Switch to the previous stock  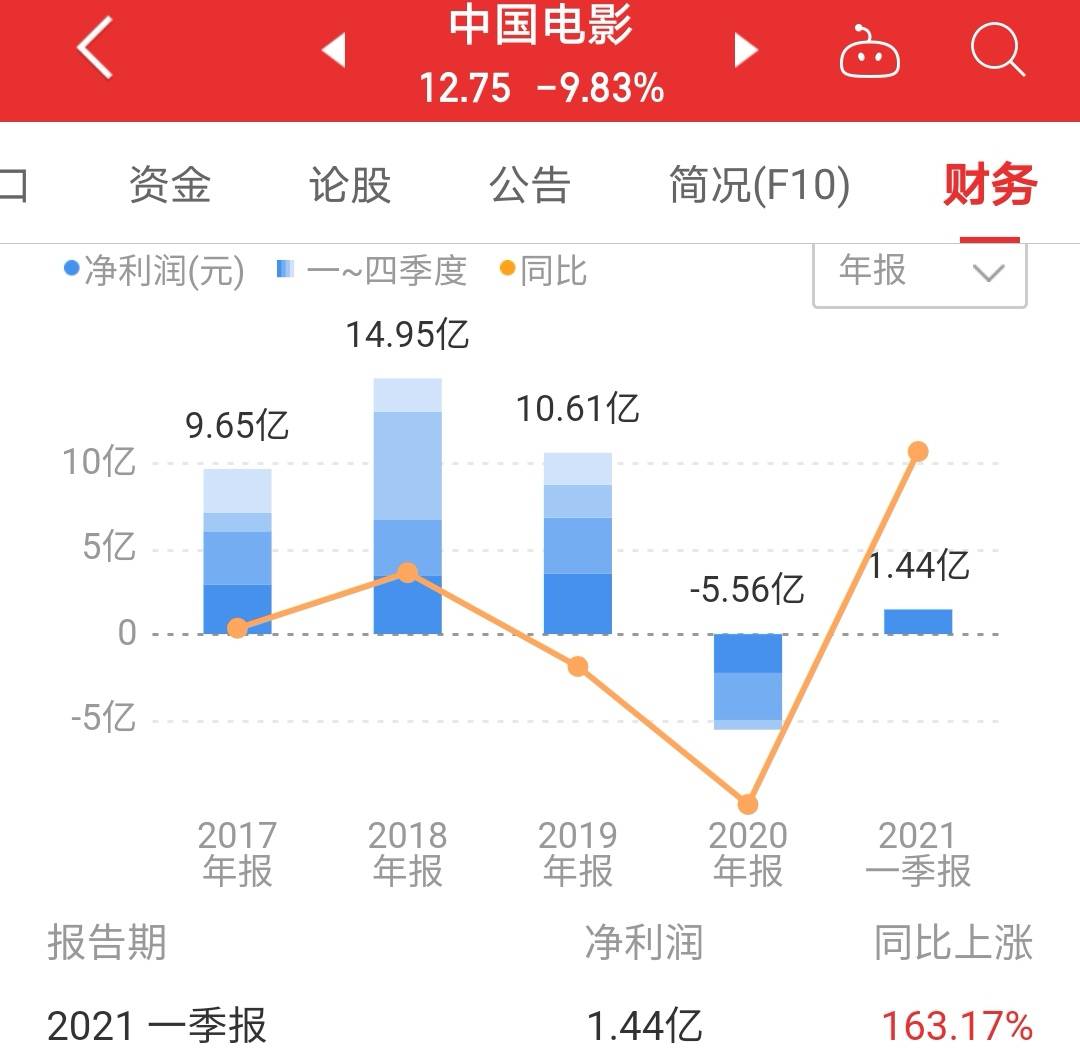click(x=334, y=50)
